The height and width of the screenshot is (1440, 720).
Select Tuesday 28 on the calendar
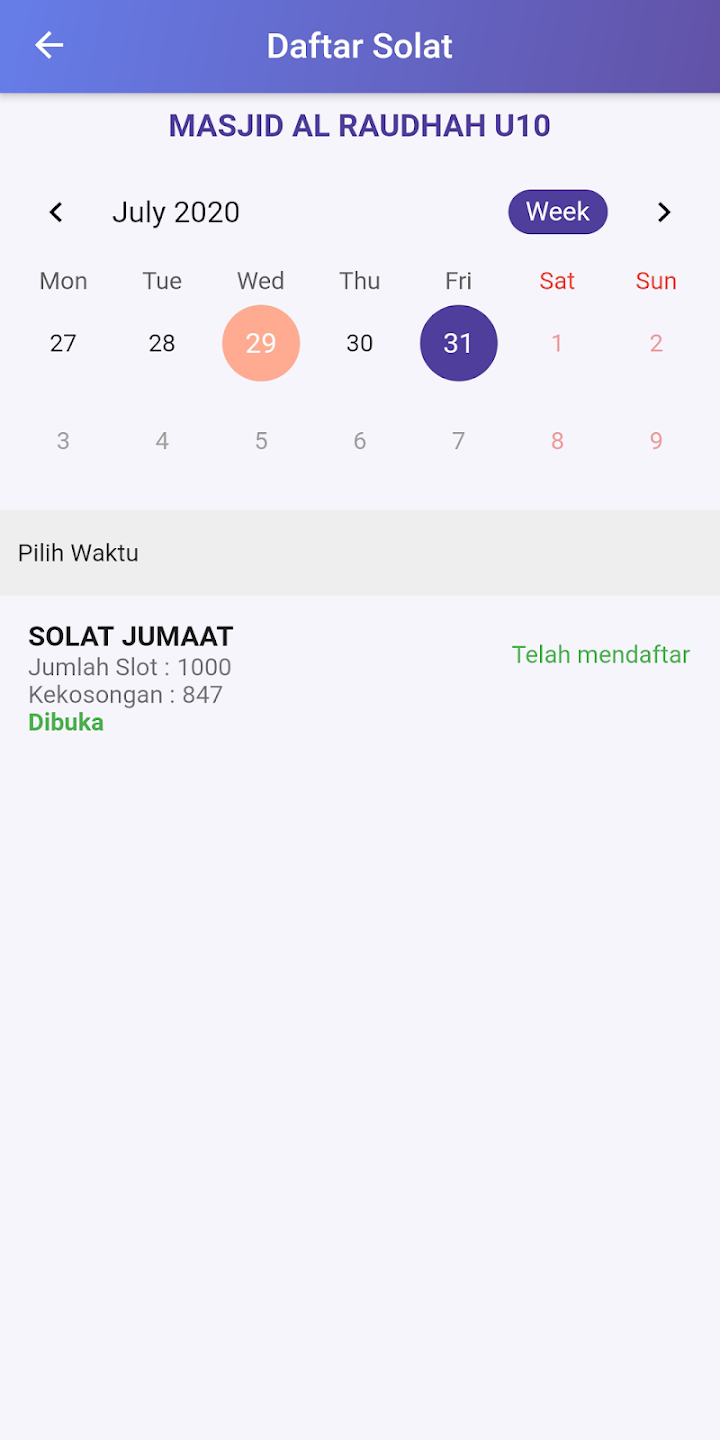[162, 343]
